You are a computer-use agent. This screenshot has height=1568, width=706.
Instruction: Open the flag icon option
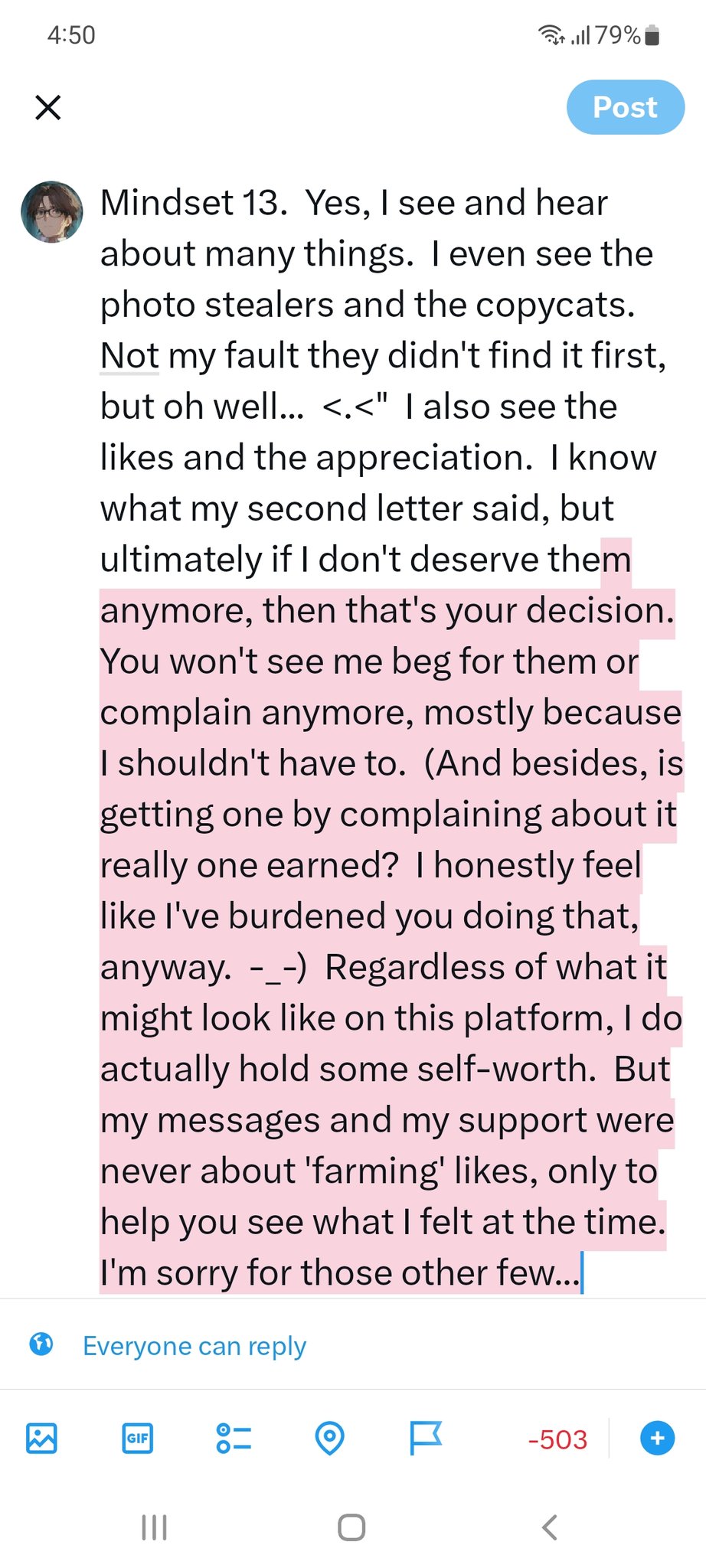[x=425, y=1438]
